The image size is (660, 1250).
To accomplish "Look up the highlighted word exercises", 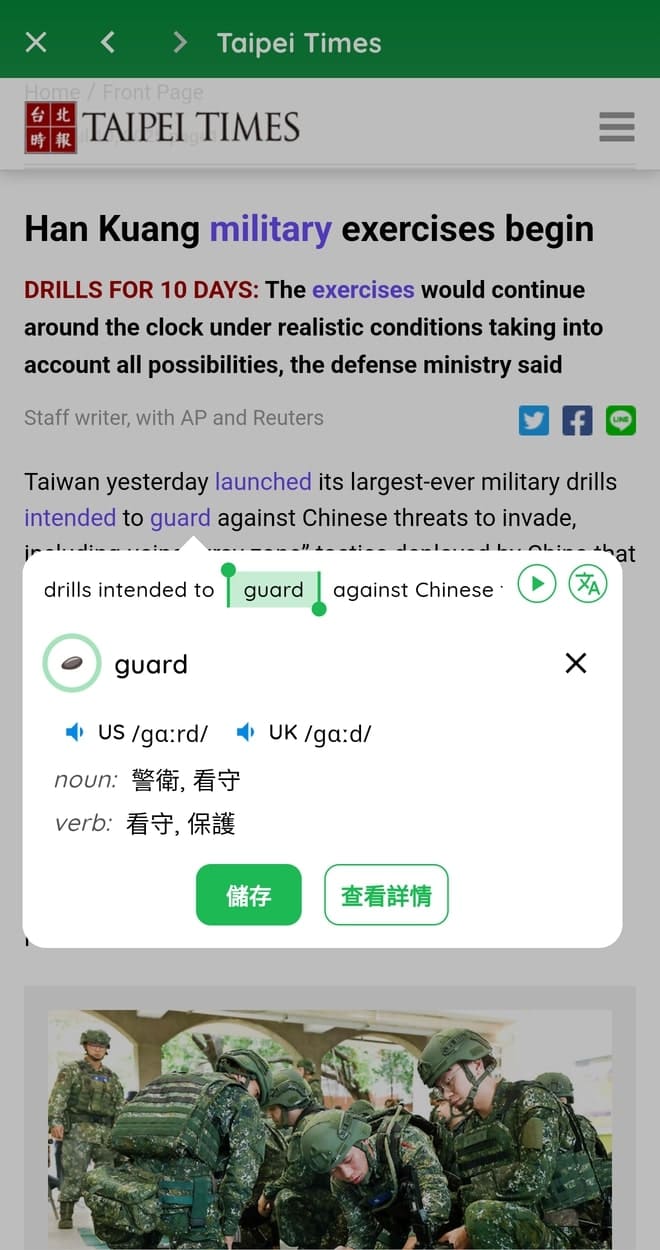I will (x=363, y=290).
